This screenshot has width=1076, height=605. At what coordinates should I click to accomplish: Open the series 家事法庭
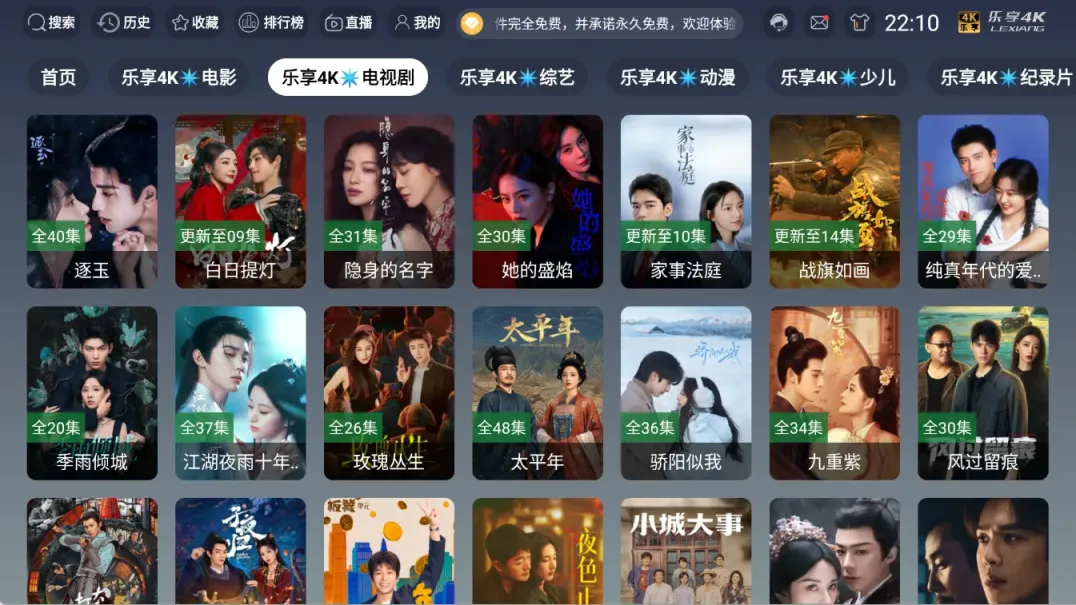(686, 200)
